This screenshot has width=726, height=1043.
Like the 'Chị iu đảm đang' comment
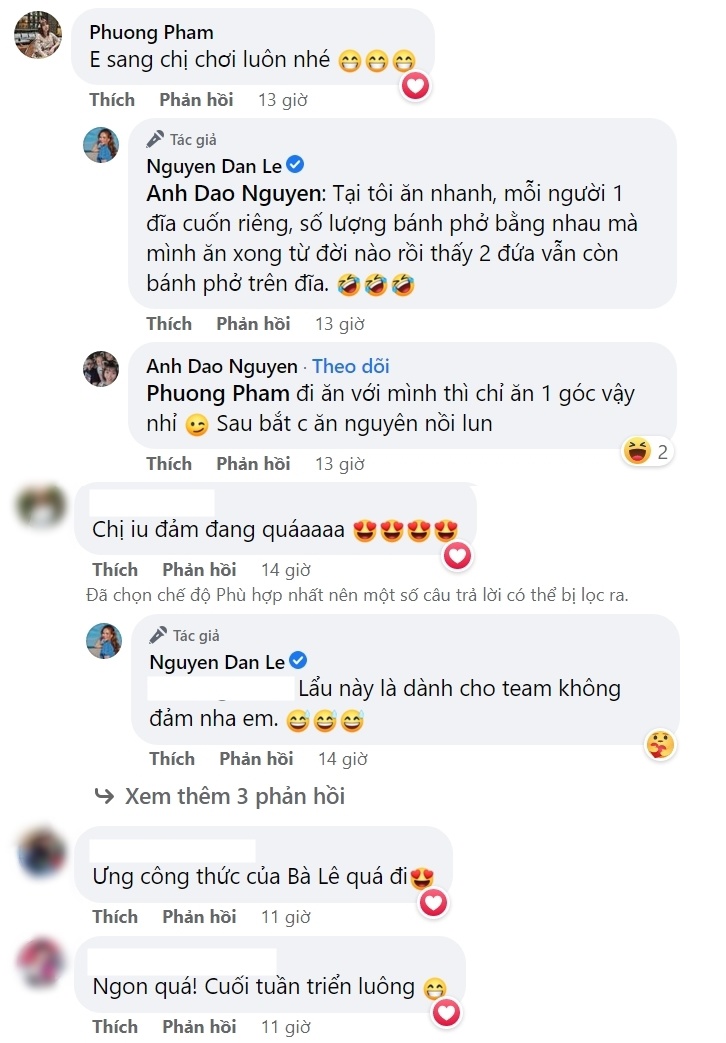114,569
